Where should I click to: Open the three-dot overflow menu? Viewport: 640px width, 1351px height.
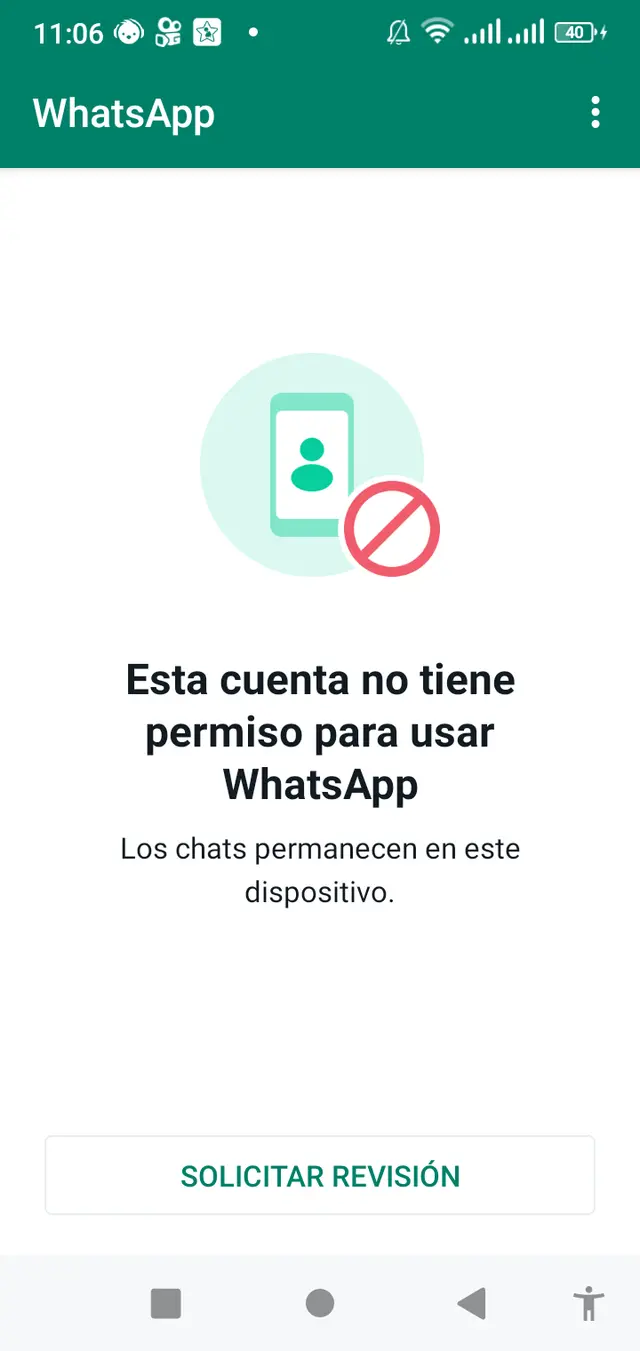595,113
